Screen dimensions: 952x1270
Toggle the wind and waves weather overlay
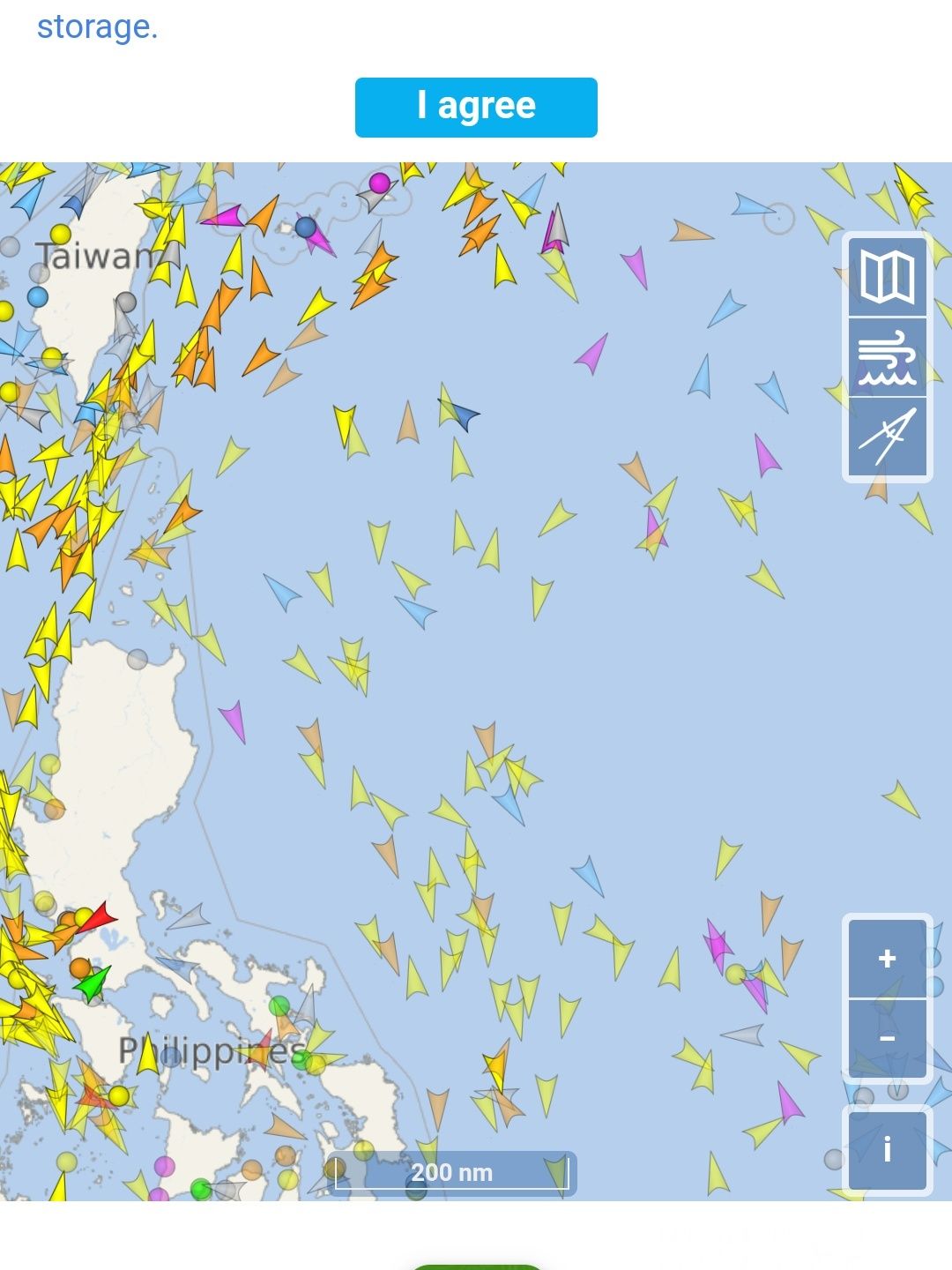(x=887, y=357)
